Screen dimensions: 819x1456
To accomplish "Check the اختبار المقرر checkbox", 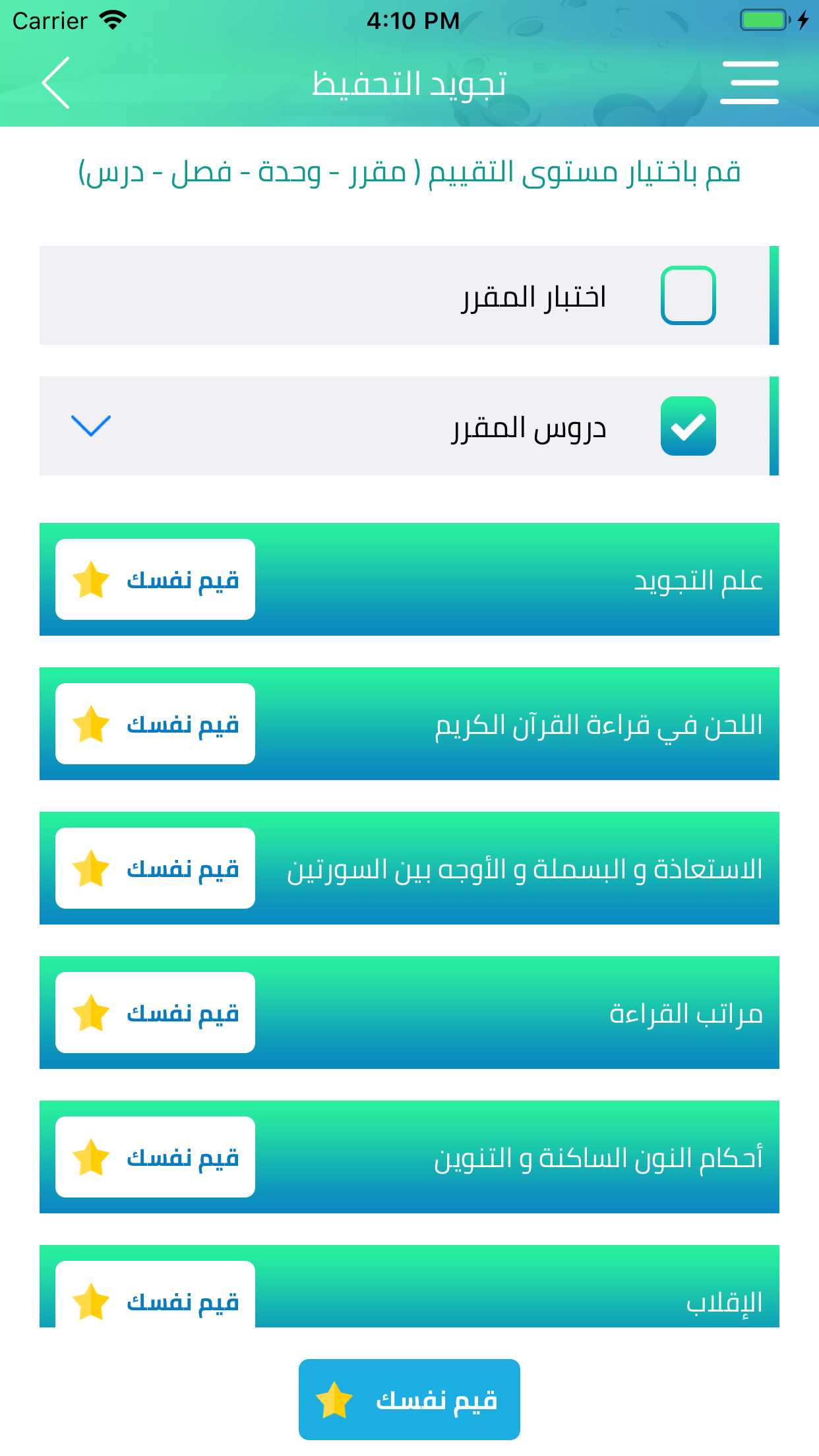I will click(688, 295).
